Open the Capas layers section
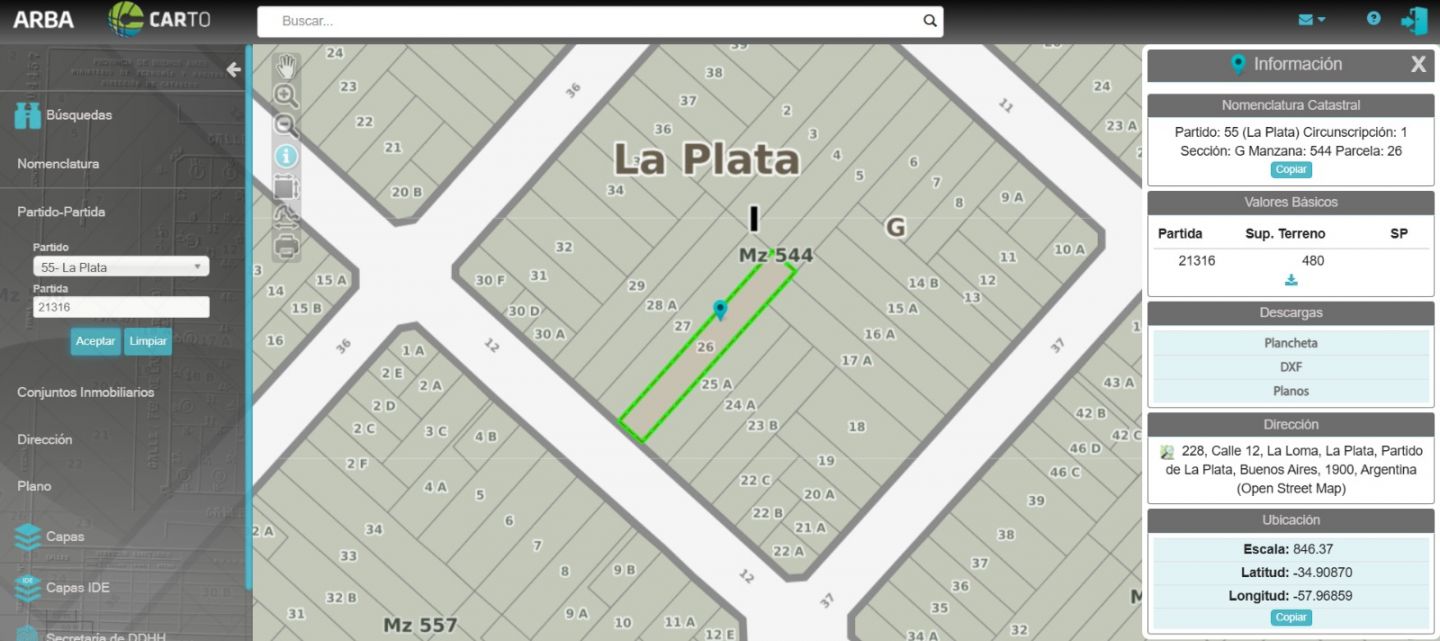The width and height of the screenshot is (1440, 641). (64, 537)
